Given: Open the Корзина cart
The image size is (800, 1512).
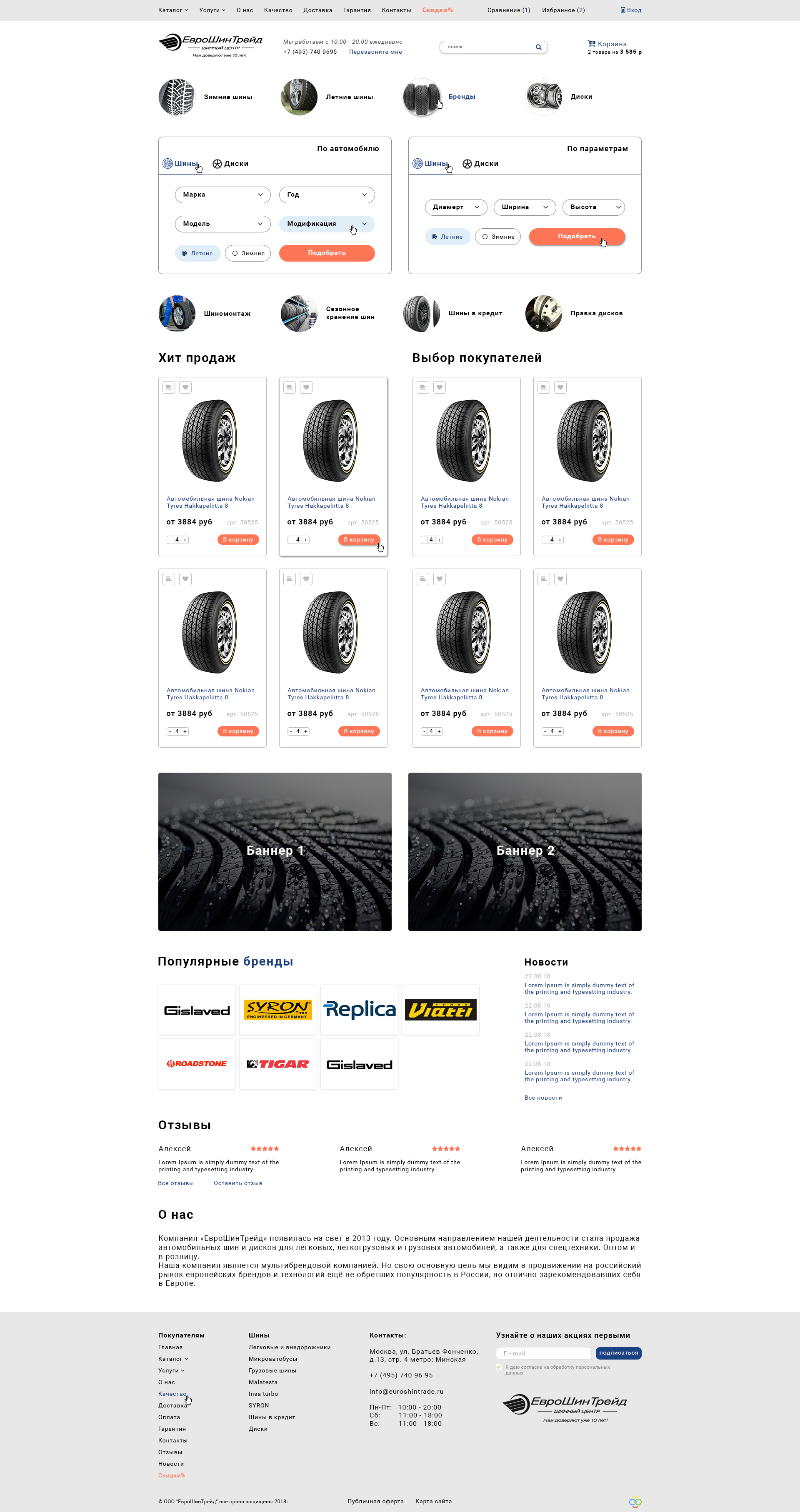Looking at the screenshot, I should pyautogui.click(x=611, y=44).
